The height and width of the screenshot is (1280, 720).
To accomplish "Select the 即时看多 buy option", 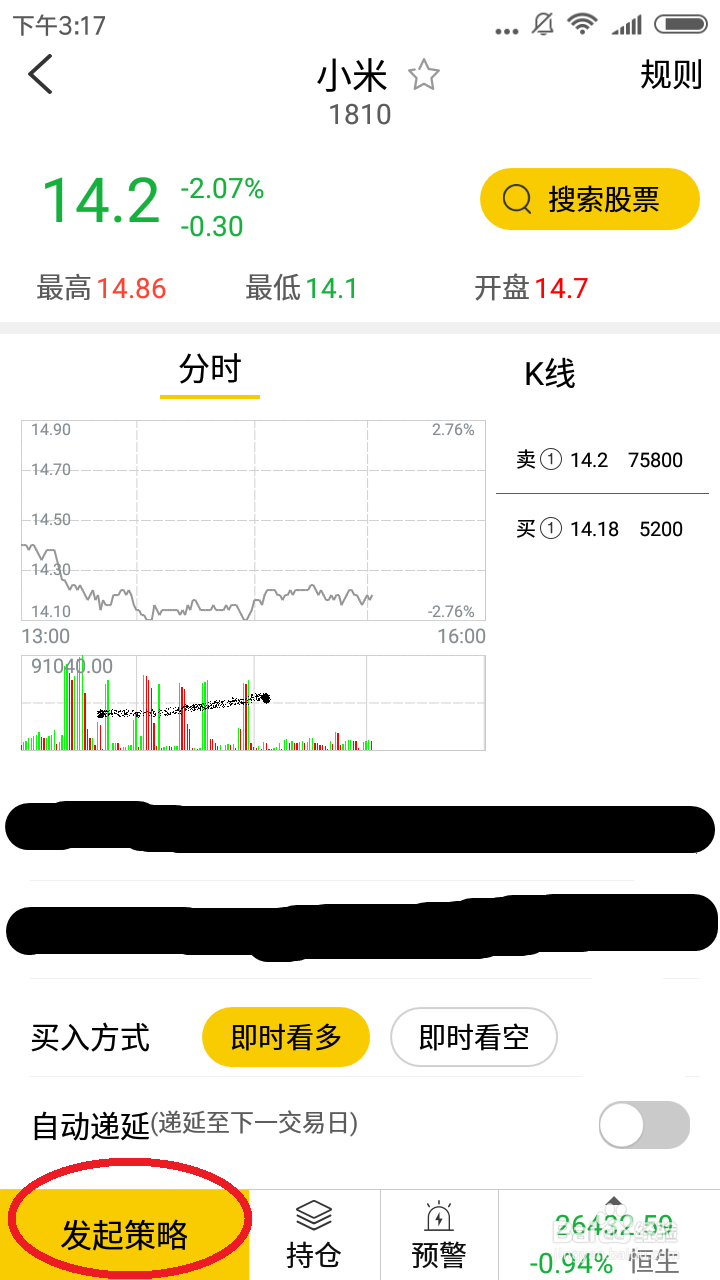I will pyautogui.click(x=286, y=1037).
